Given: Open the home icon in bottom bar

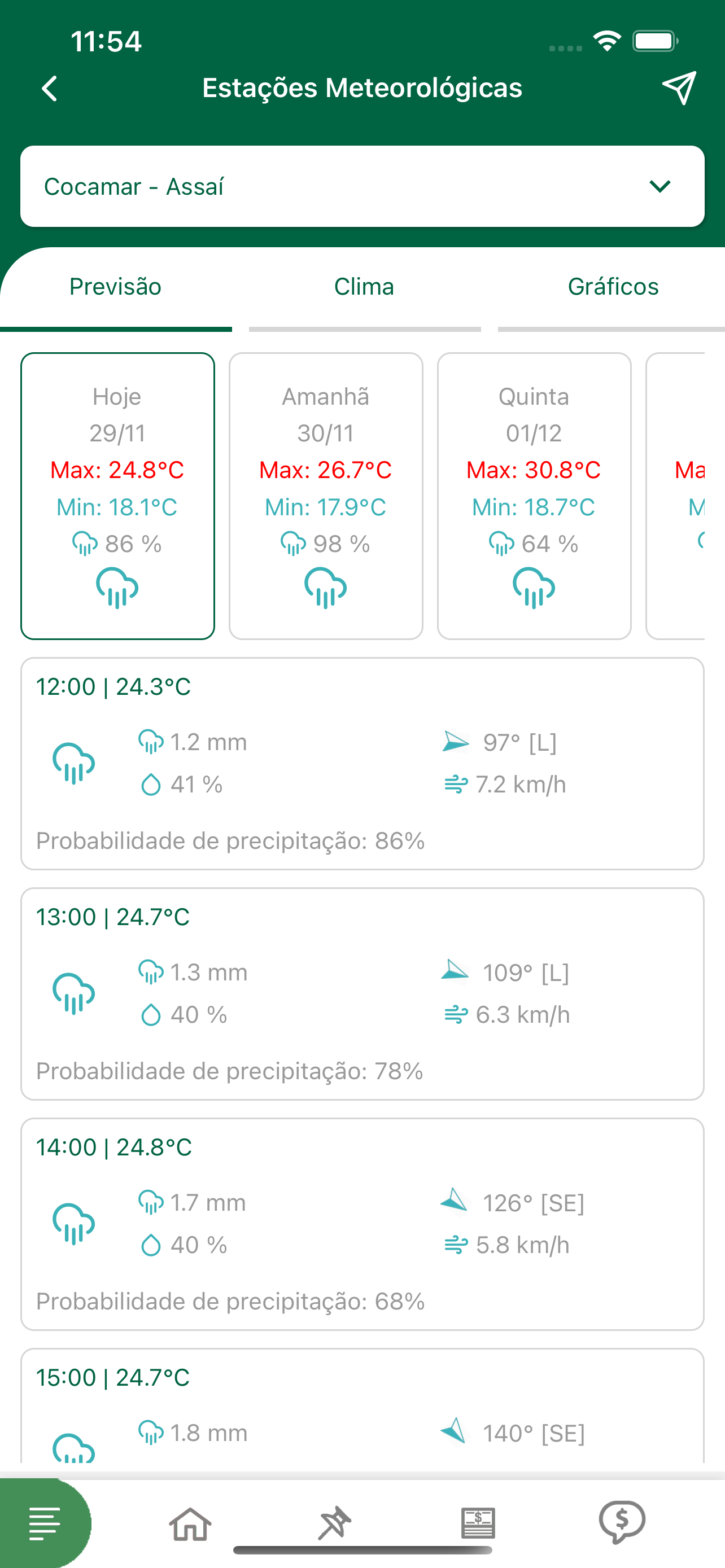Looking at the screenshot, I should (x=190, y=1523).
